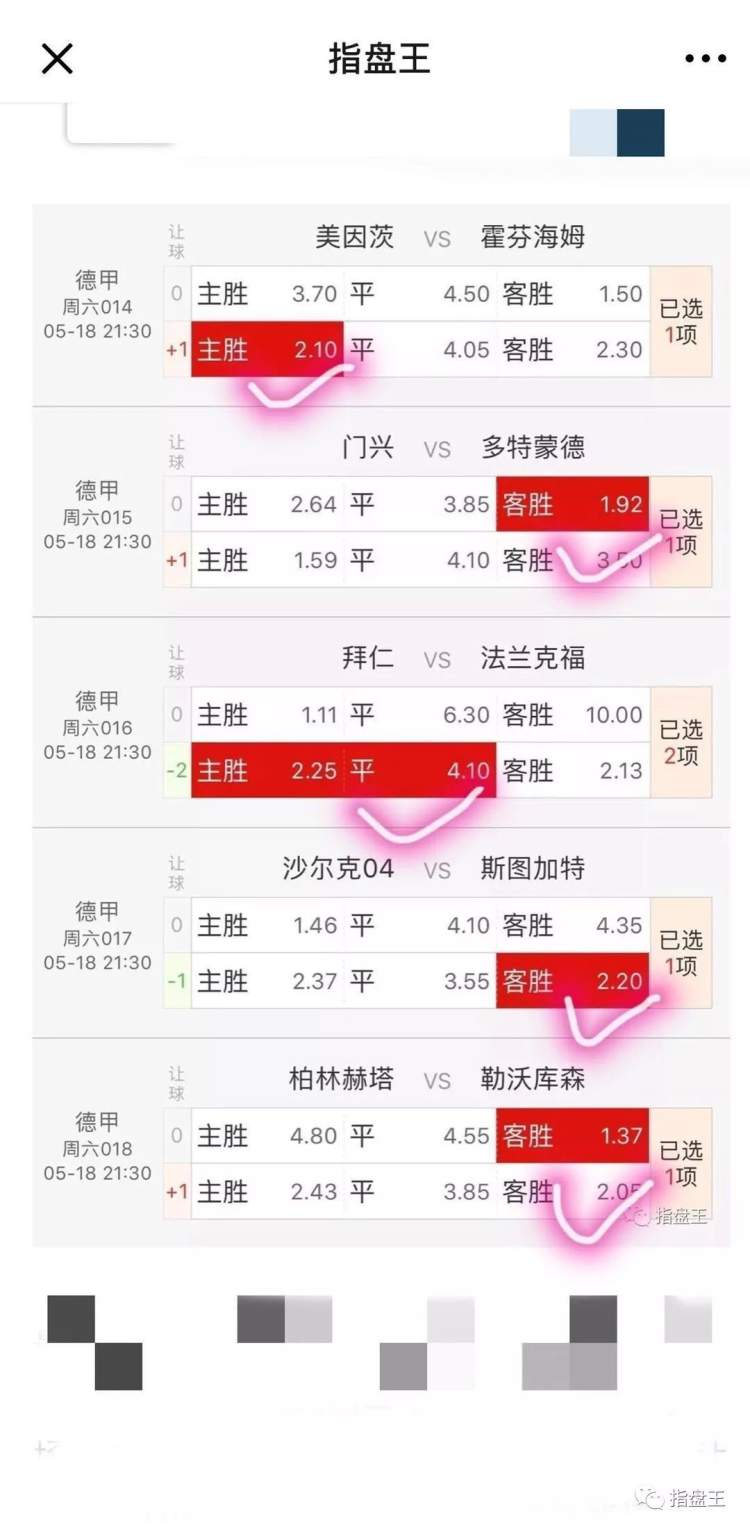This screenshot has width=750, height=1532.
Task: Close the 指盘王 article page
Action: [57, 59]
